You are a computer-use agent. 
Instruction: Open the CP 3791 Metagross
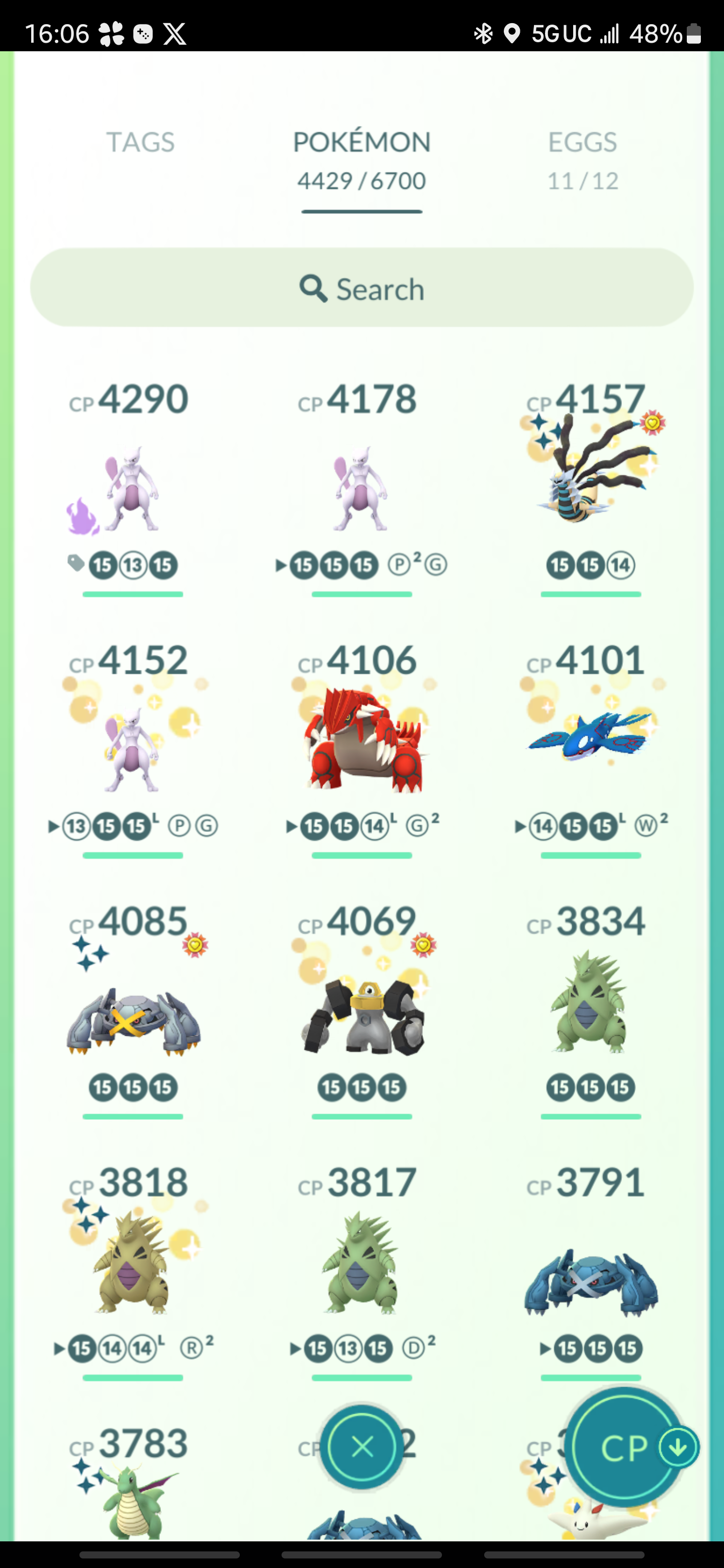tap(590, 1282)
